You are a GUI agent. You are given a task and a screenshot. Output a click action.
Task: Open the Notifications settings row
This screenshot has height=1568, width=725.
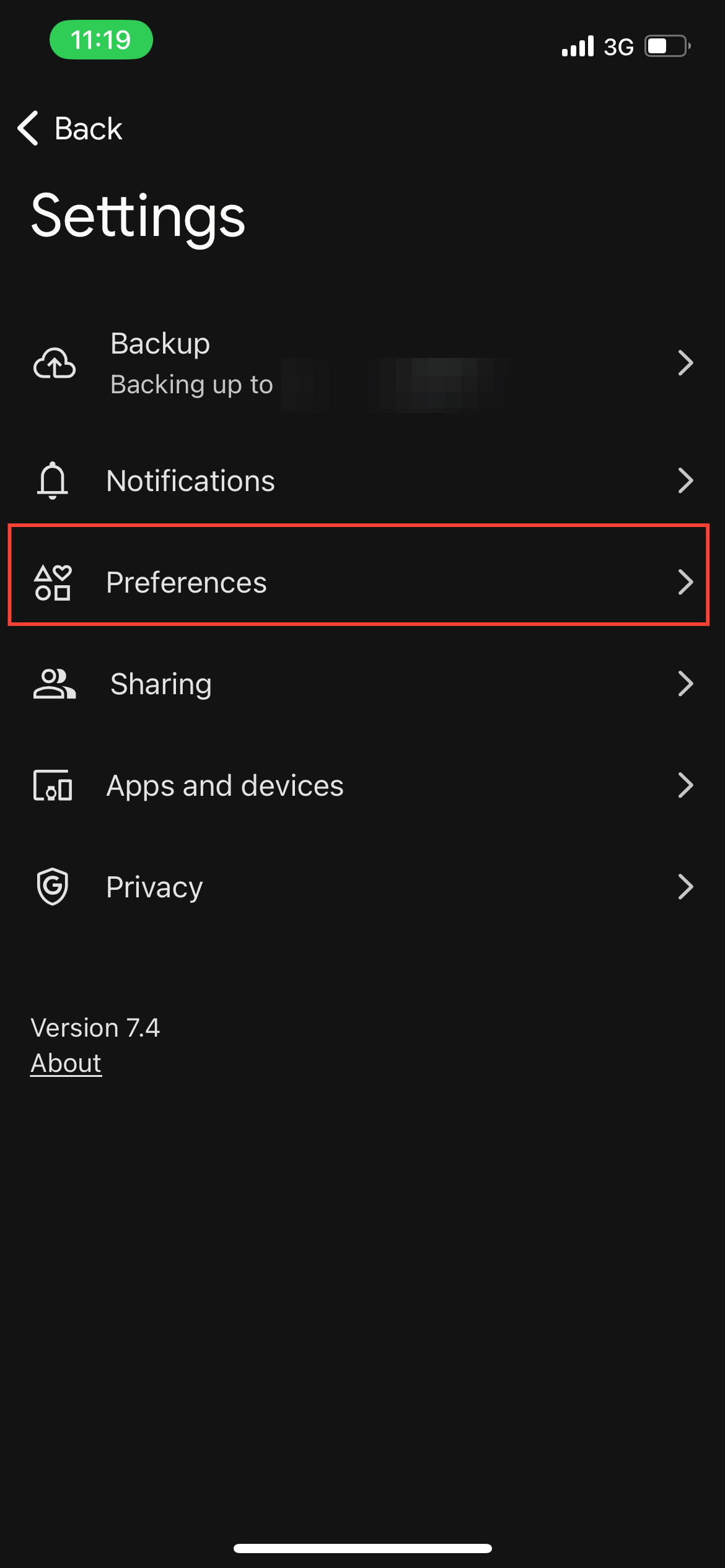click(362, 480)
